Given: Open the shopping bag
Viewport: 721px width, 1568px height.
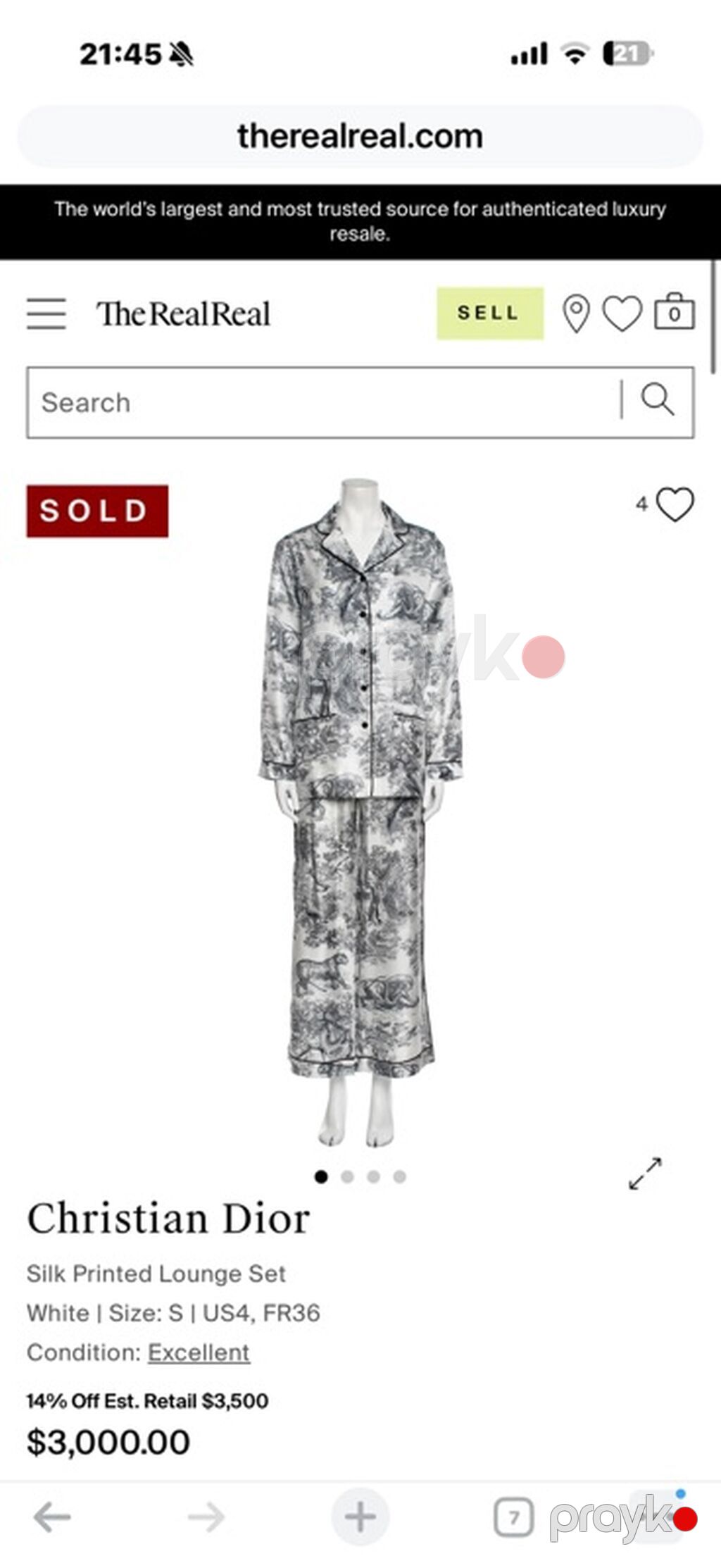Looking at the screenshot, I should pyautogui.click(x=675, y=311).
